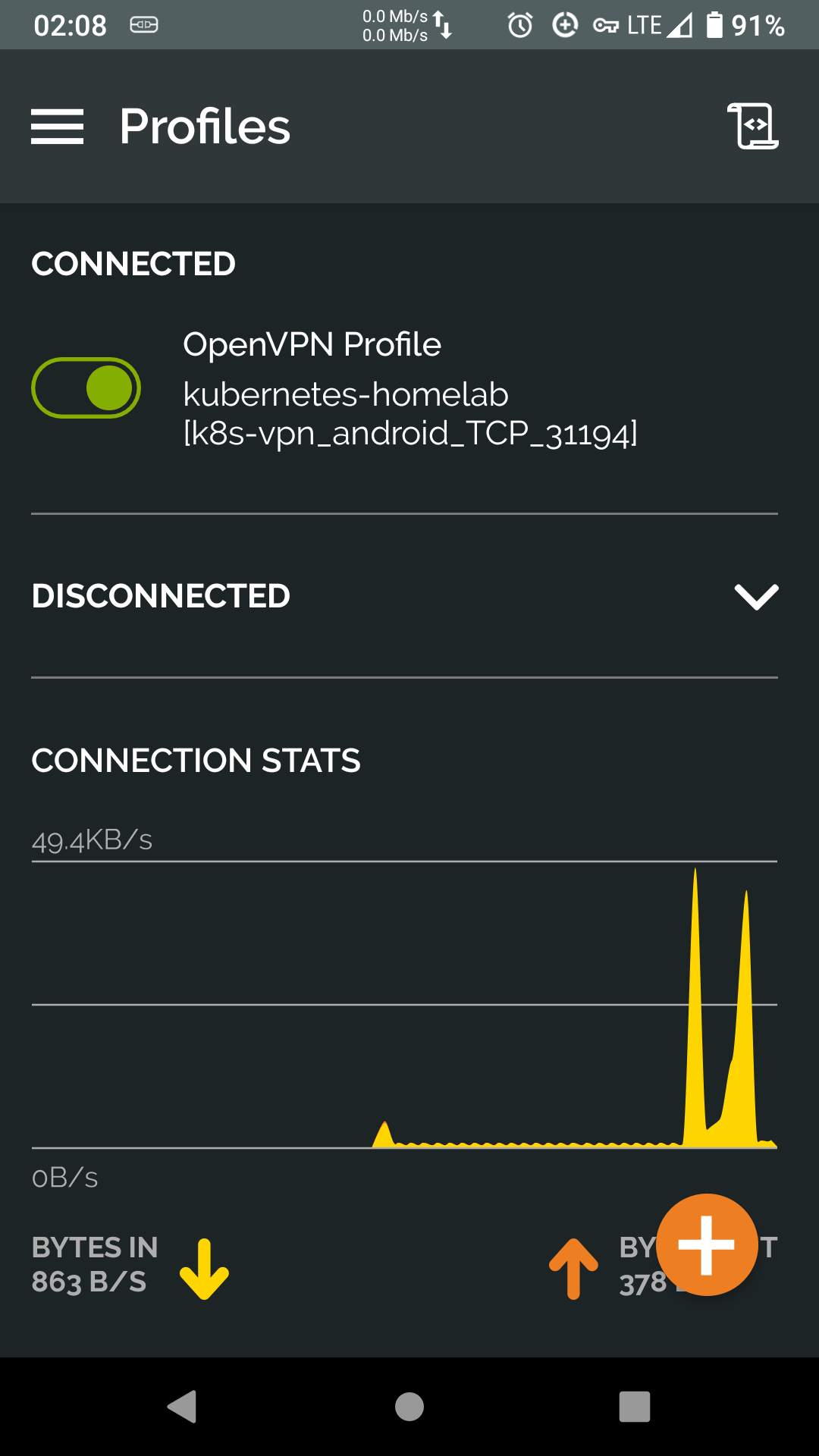Tap the BYTES OUT statistic value
Image resolution: width=819 pixels, height=1456 pixels.
[x=641, y=1282]
